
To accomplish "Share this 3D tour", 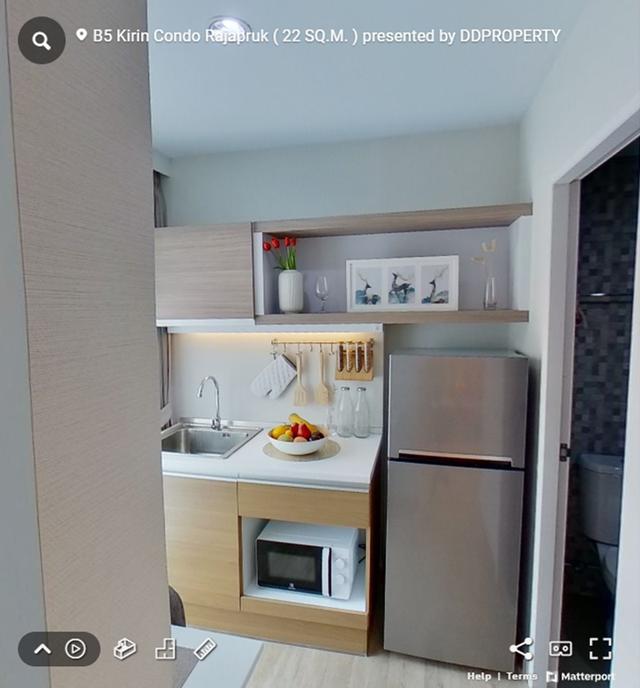I will (521, 648).
